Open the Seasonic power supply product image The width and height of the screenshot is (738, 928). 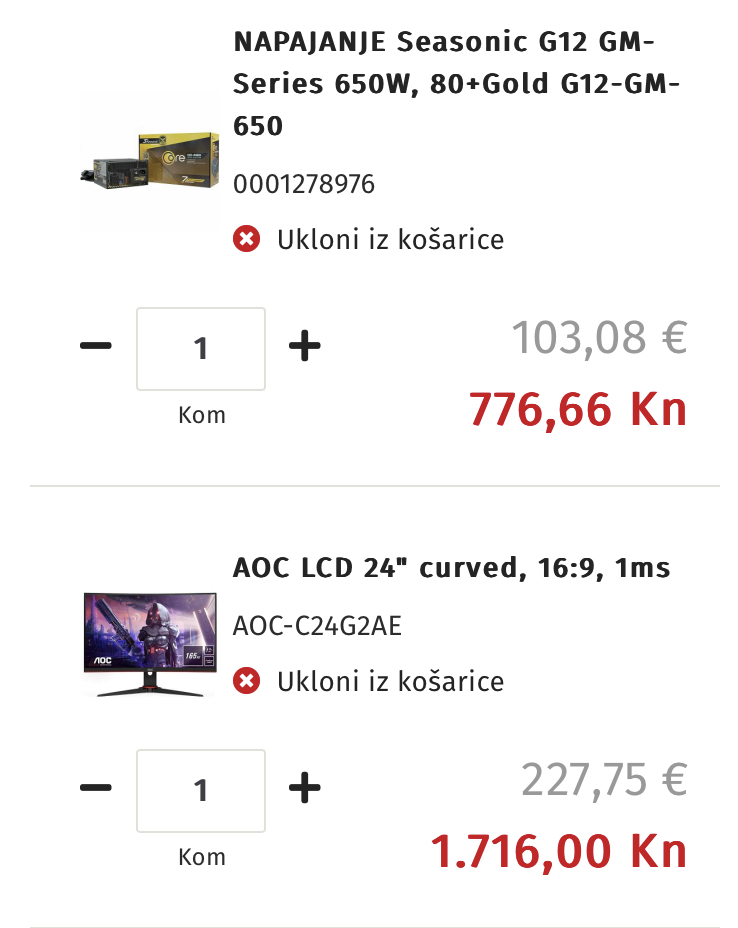[x=150, y=160]
